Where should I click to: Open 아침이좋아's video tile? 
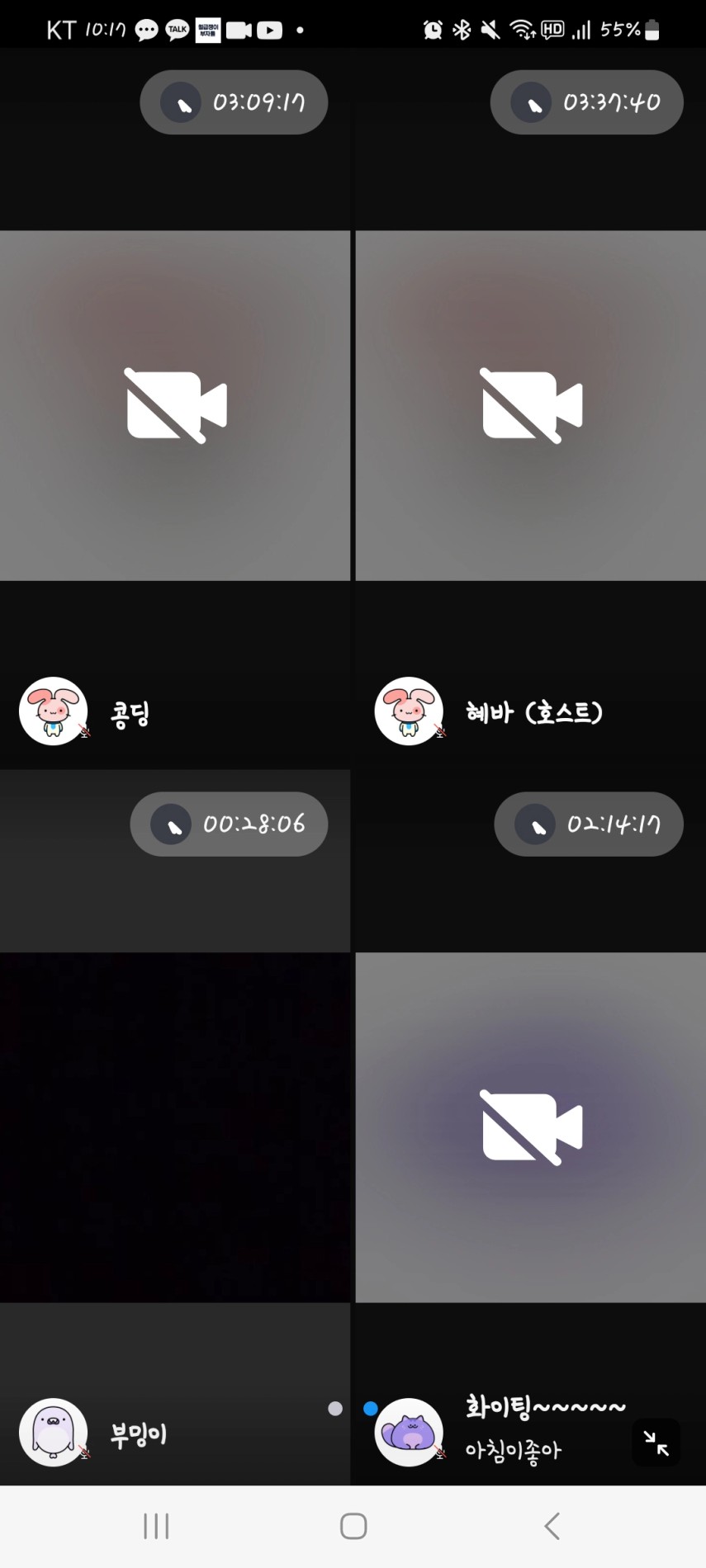(x=530, y=1127)
